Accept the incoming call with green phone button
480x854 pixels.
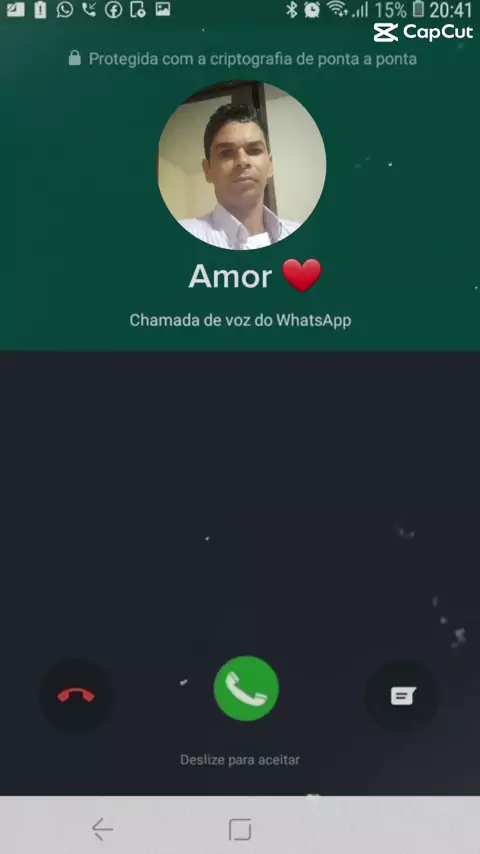click(246, 688)
